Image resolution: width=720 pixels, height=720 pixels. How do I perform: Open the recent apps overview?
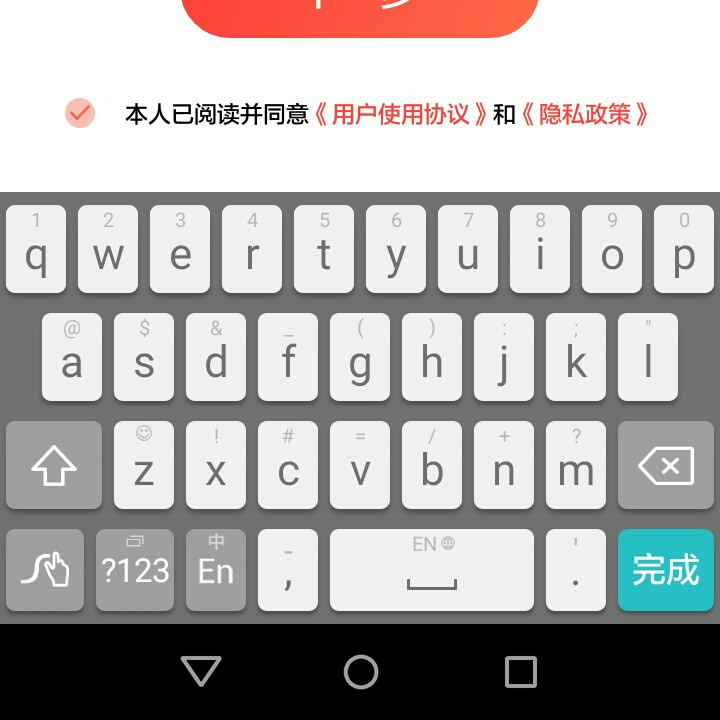520,671
